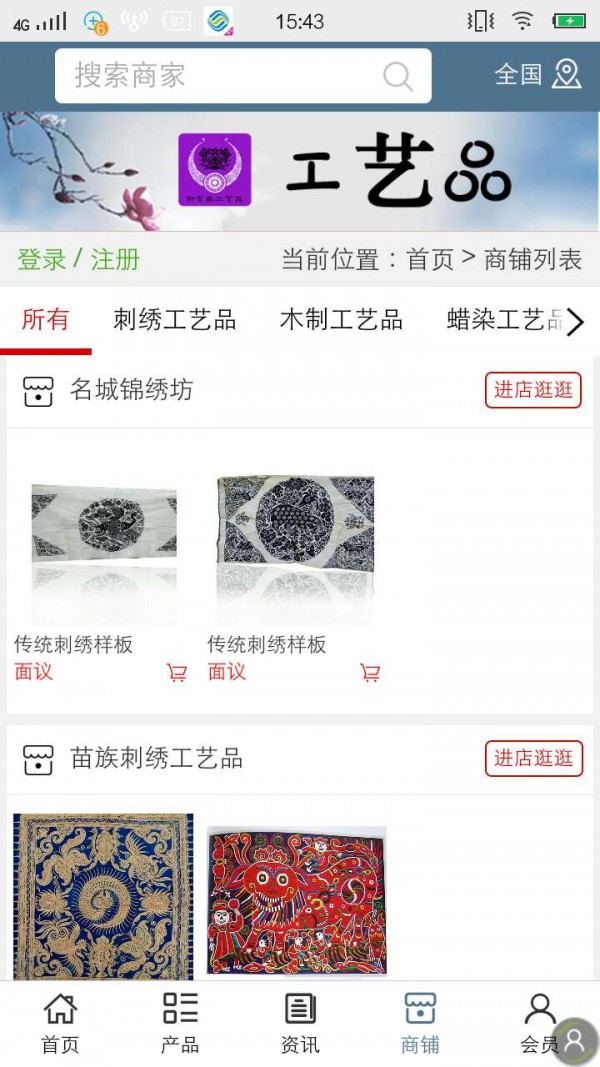Switch to the 木制工艺品 tab

[341, 320]
